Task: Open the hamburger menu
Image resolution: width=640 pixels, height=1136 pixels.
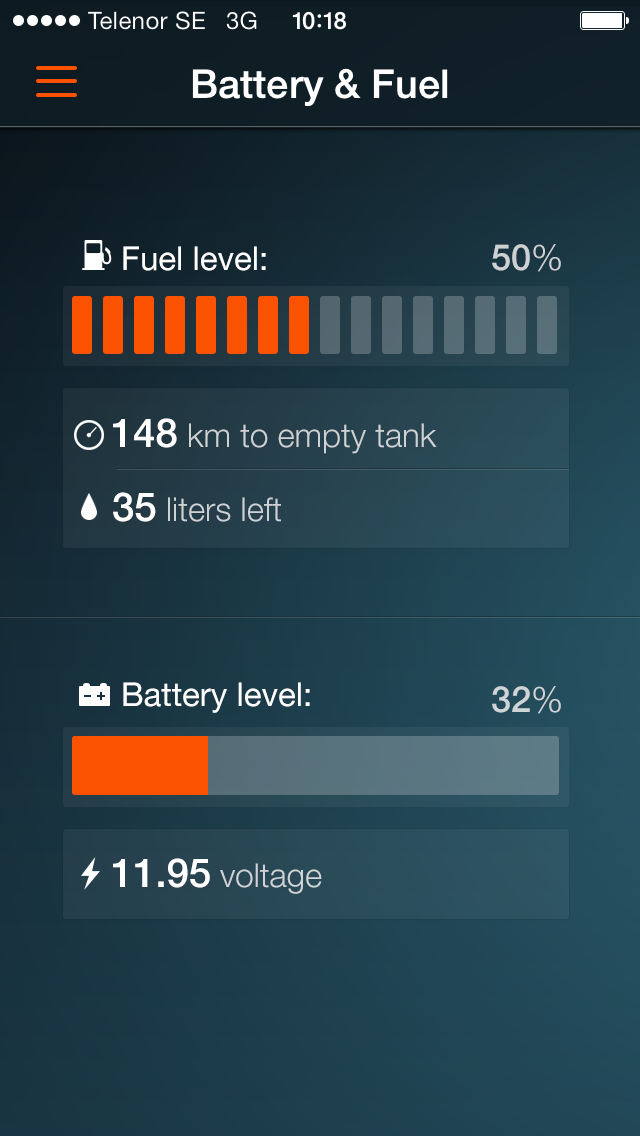Action: [x=57, y=81]
